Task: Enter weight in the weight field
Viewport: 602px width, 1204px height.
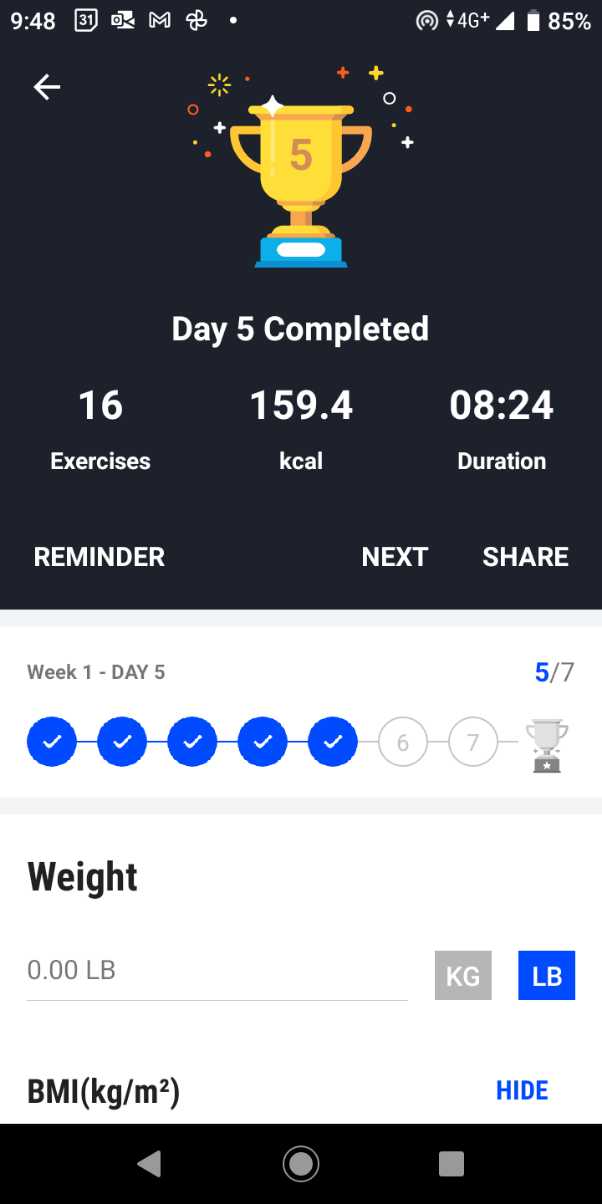Action: (216, 971)
